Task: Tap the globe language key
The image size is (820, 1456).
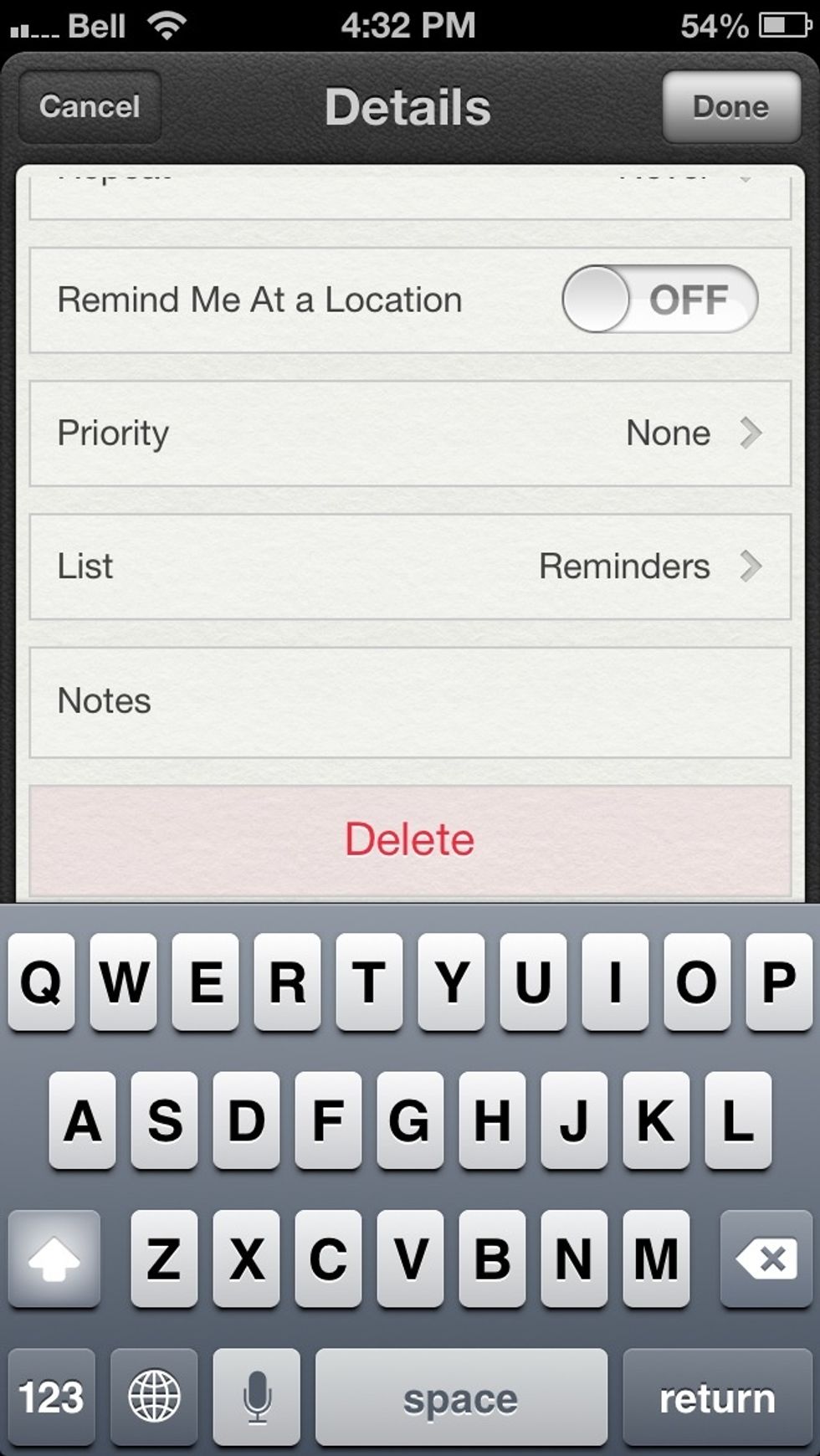Action: [x=154, y=1397]
